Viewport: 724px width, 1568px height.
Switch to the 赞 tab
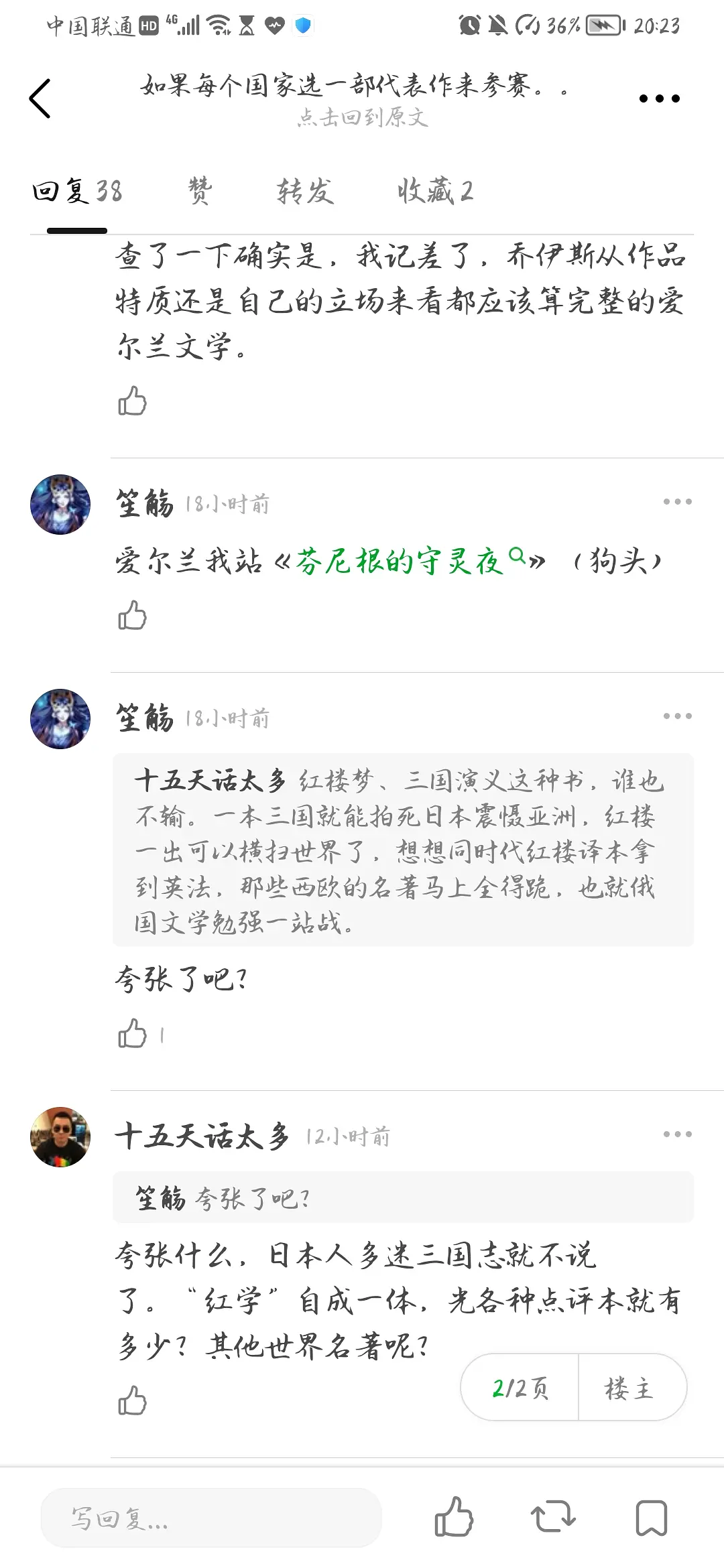click(200, 191)
